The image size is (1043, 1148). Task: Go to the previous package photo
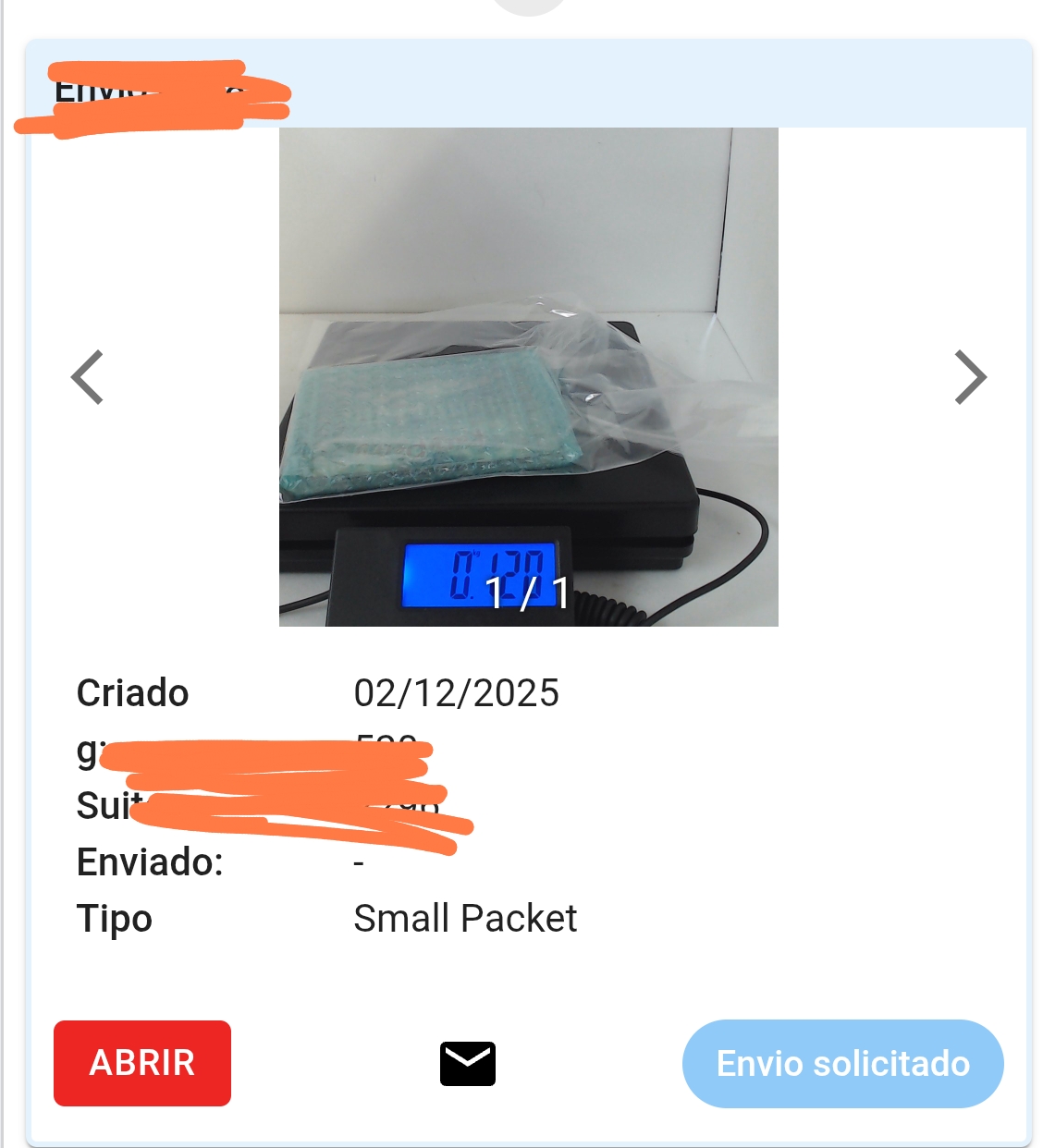pyautogui.click(x=87, y=377)
